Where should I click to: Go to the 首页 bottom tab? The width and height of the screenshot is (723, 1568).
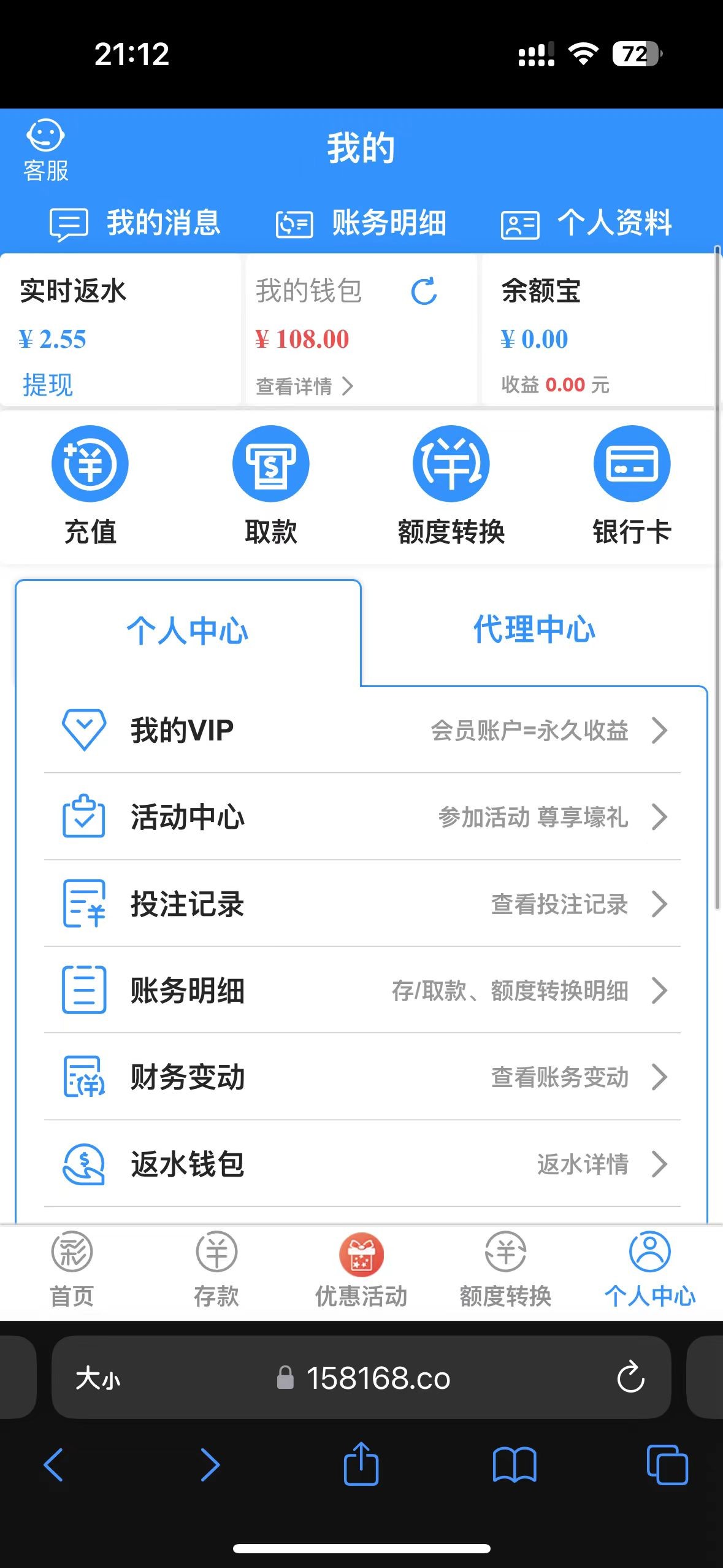pyautogui.click(x=72, y=1270)
